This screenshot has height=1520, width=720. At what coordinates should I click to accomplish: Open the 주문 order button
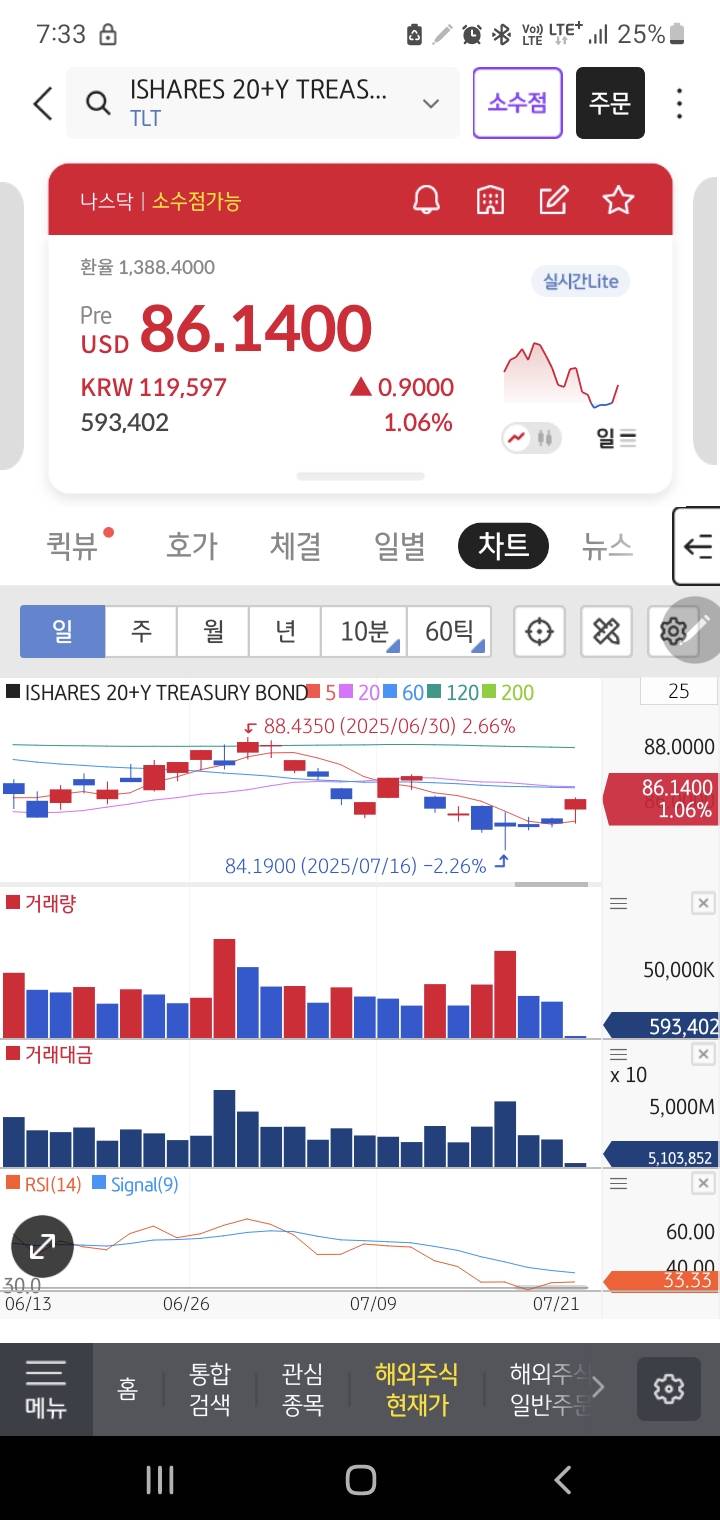[610, 103]
